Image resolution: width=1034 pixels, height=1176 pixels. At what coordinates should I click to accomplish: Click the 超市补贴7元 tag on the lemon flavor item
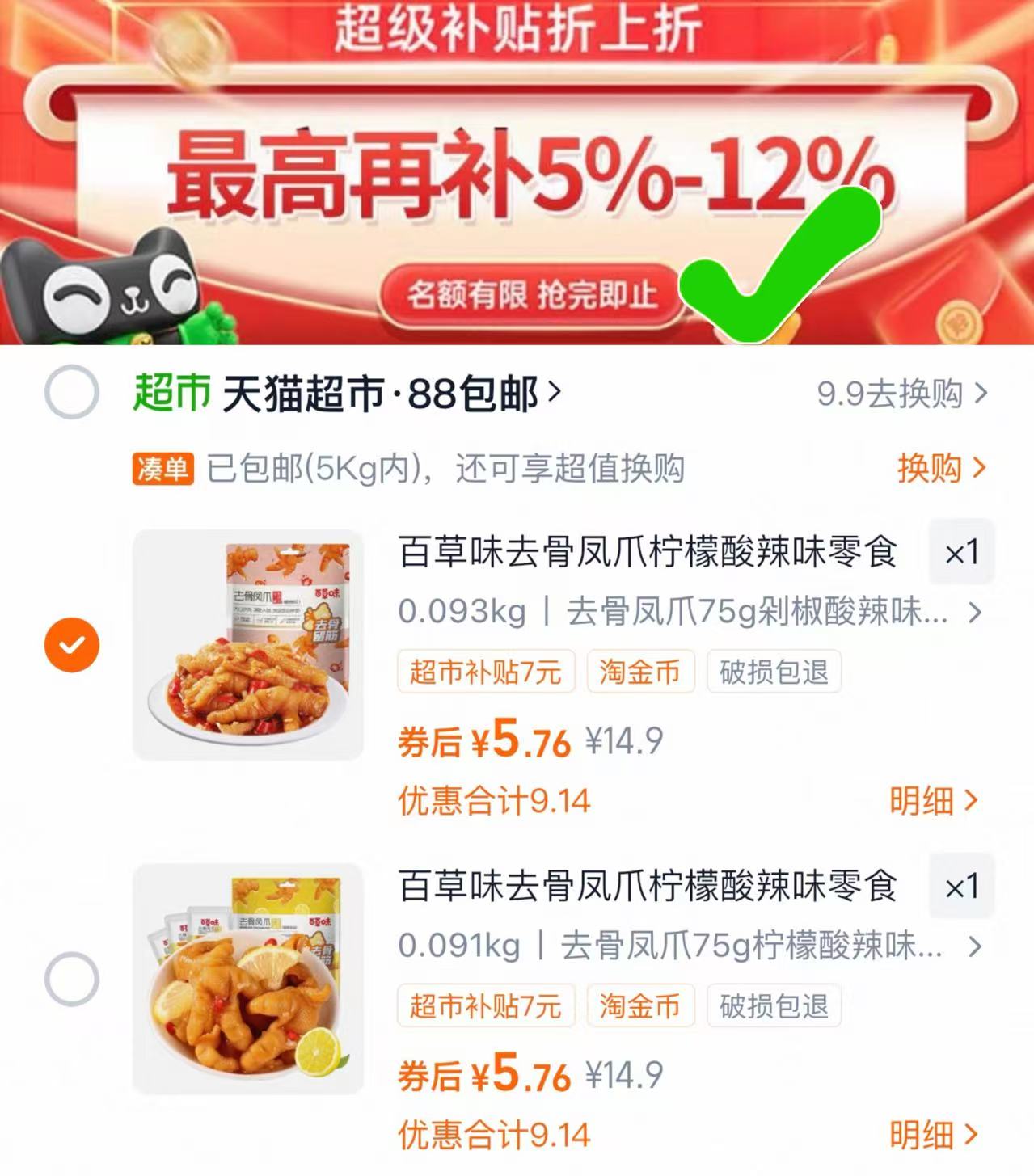pos(486,1006)
